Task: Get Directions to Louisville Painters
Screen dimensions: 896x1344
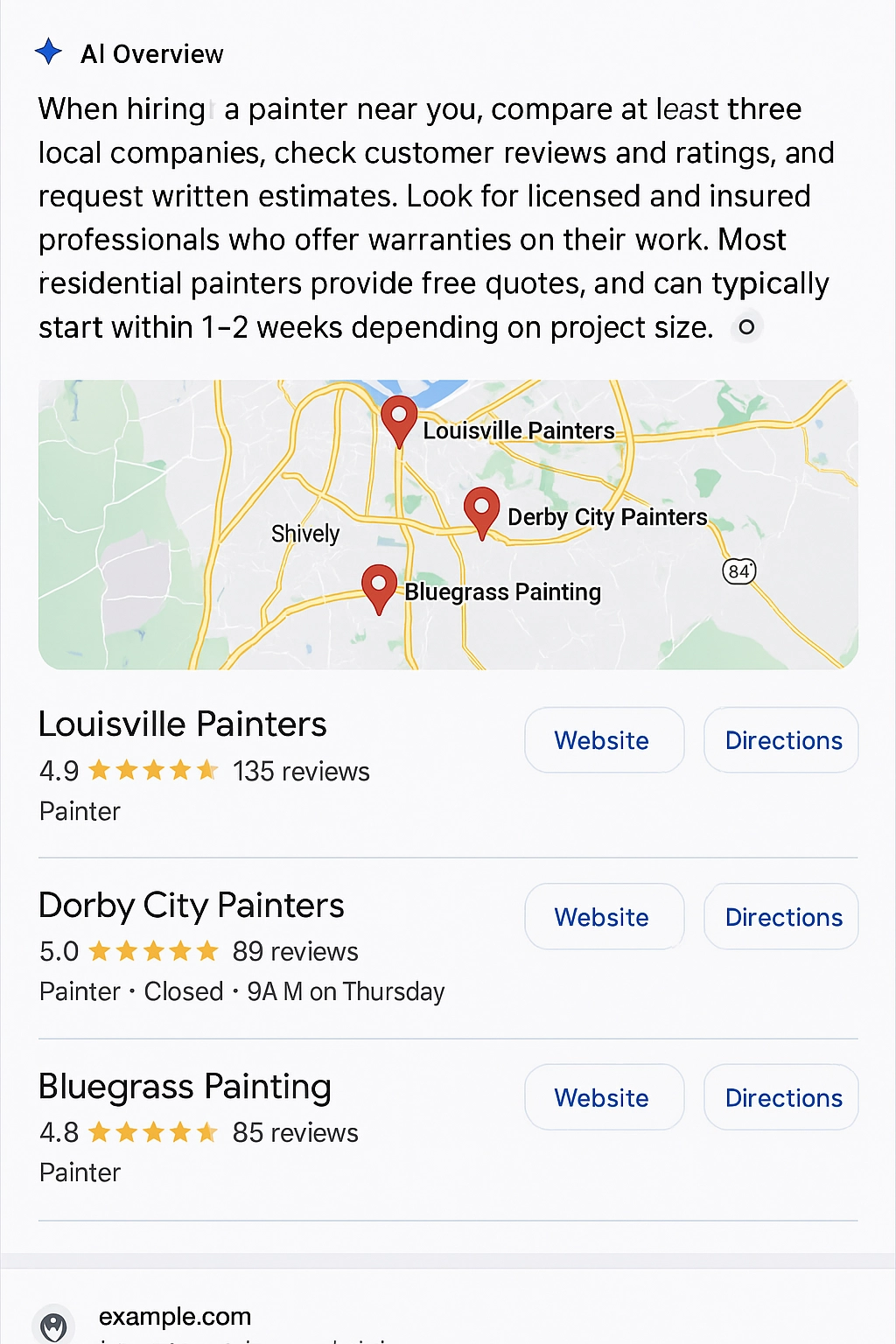Action: click(780, 739)
